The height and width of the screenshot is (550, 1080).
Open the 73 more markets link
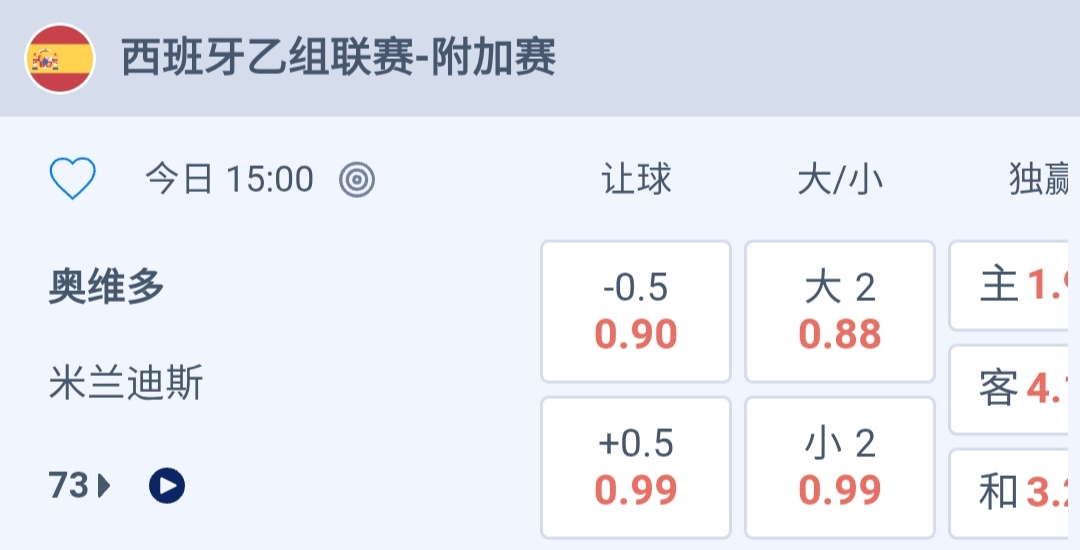tap(79, 486)
